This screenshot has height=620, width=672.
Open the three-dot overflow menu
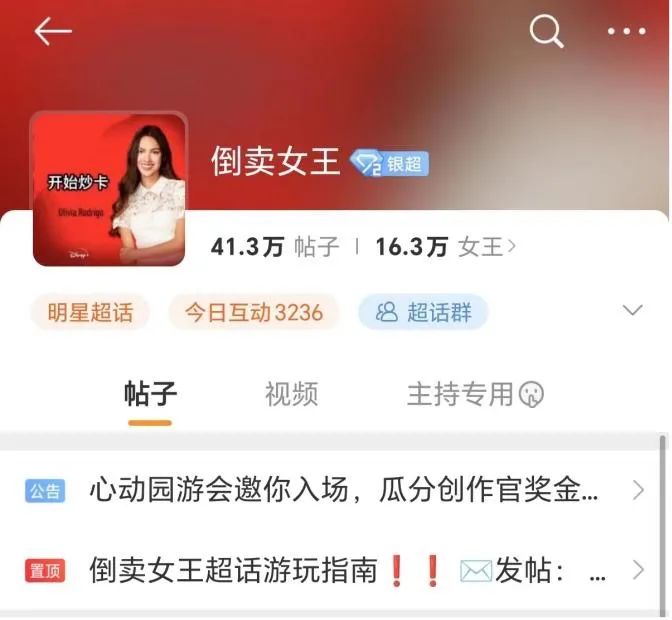click(x=627, y=32)
